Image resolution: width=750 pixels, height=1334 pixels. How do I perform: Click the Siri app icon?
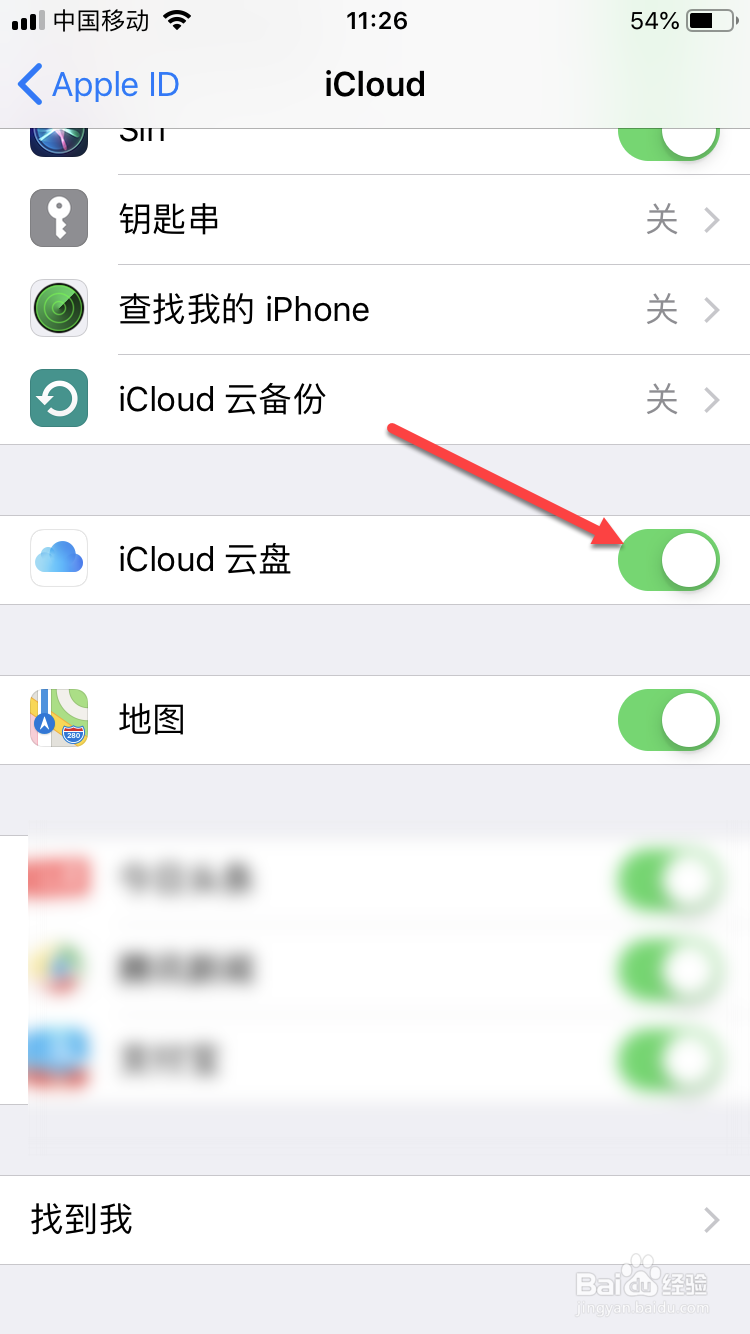(x=58, y=140)
